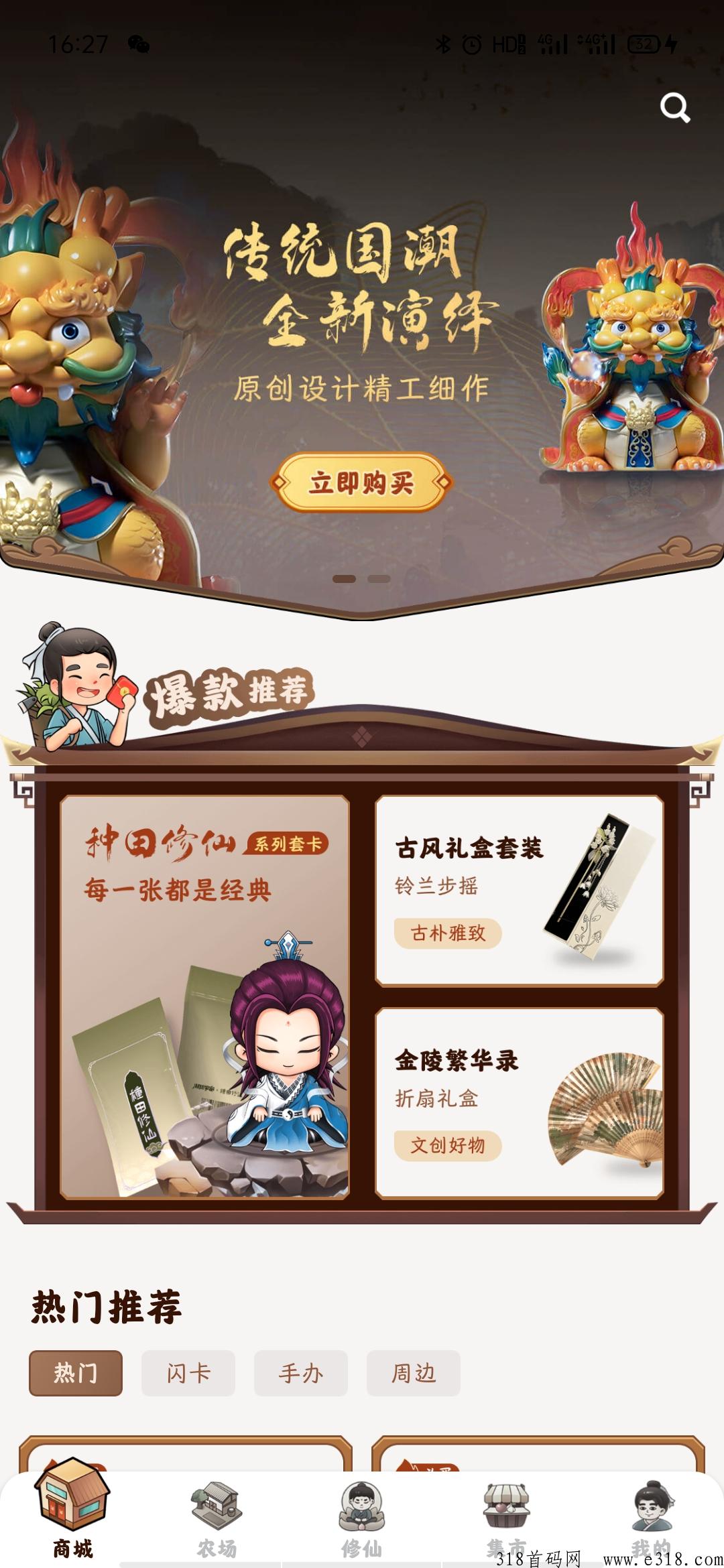
Task: Open the search icon
Action: tap(674, 107)
